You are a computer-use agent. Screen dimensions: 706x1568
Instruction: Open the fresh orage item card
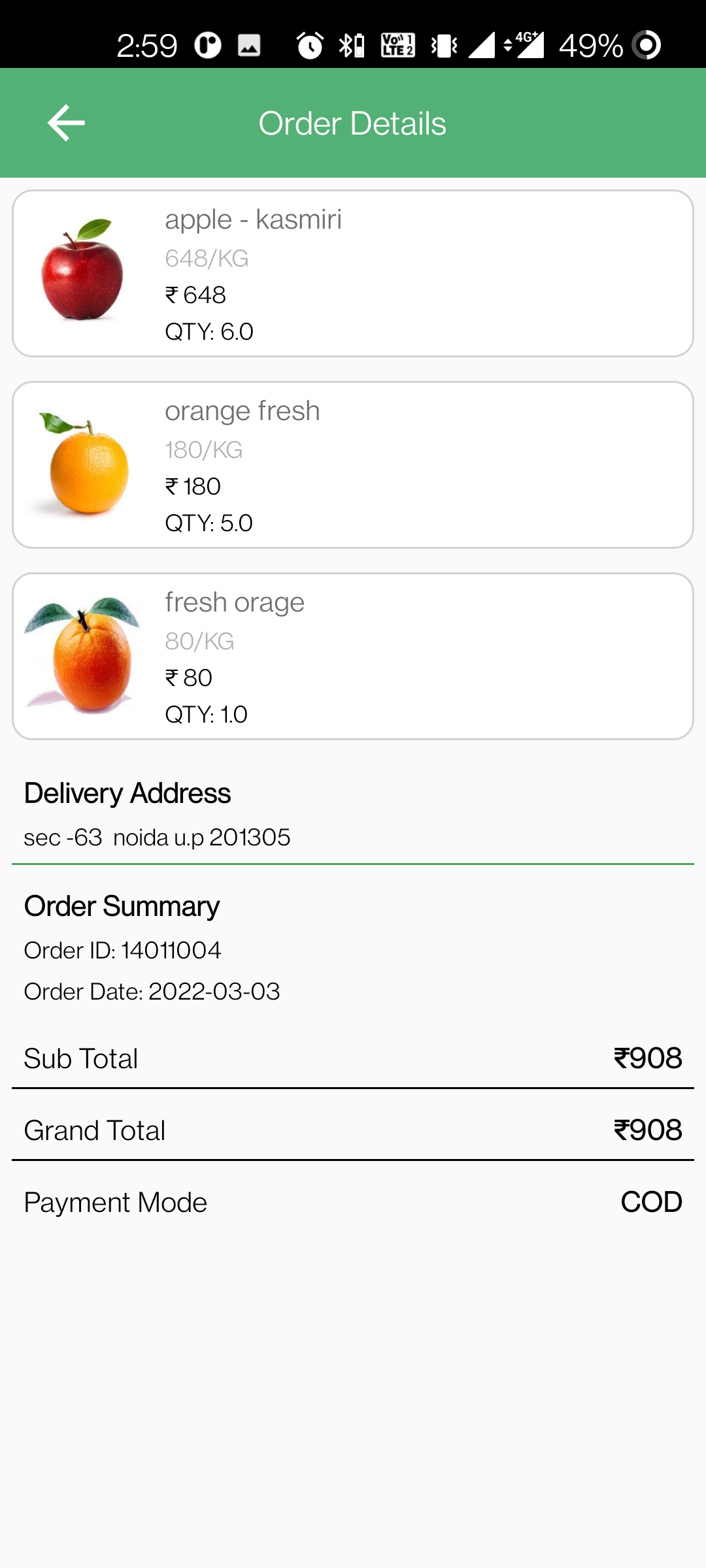pyautogui.click(x=353, y=657)
